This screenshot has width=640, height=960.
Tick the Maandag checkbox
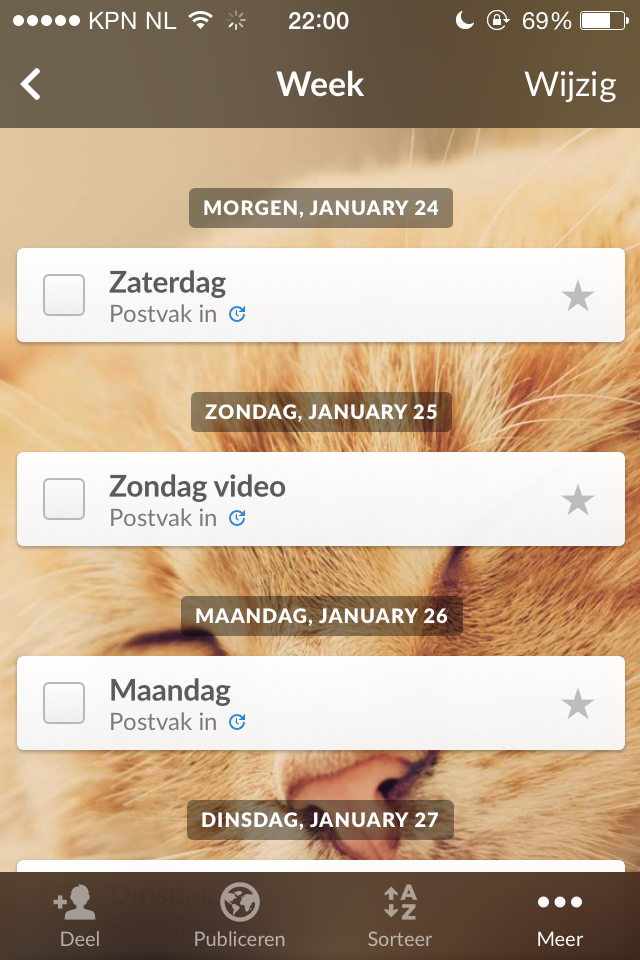64,703
